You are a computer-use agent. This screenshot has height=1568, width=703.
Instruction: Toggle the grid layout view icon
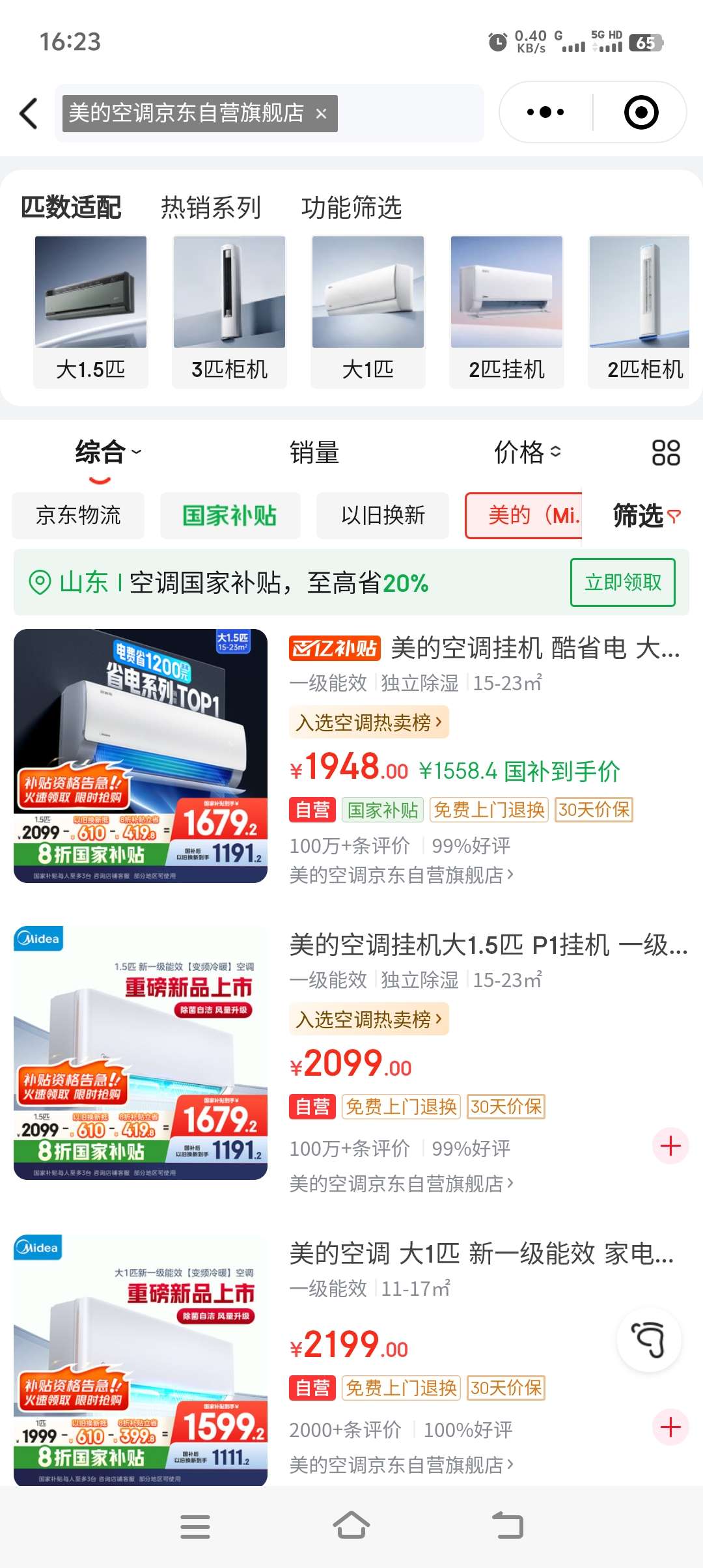click(666, 453)
